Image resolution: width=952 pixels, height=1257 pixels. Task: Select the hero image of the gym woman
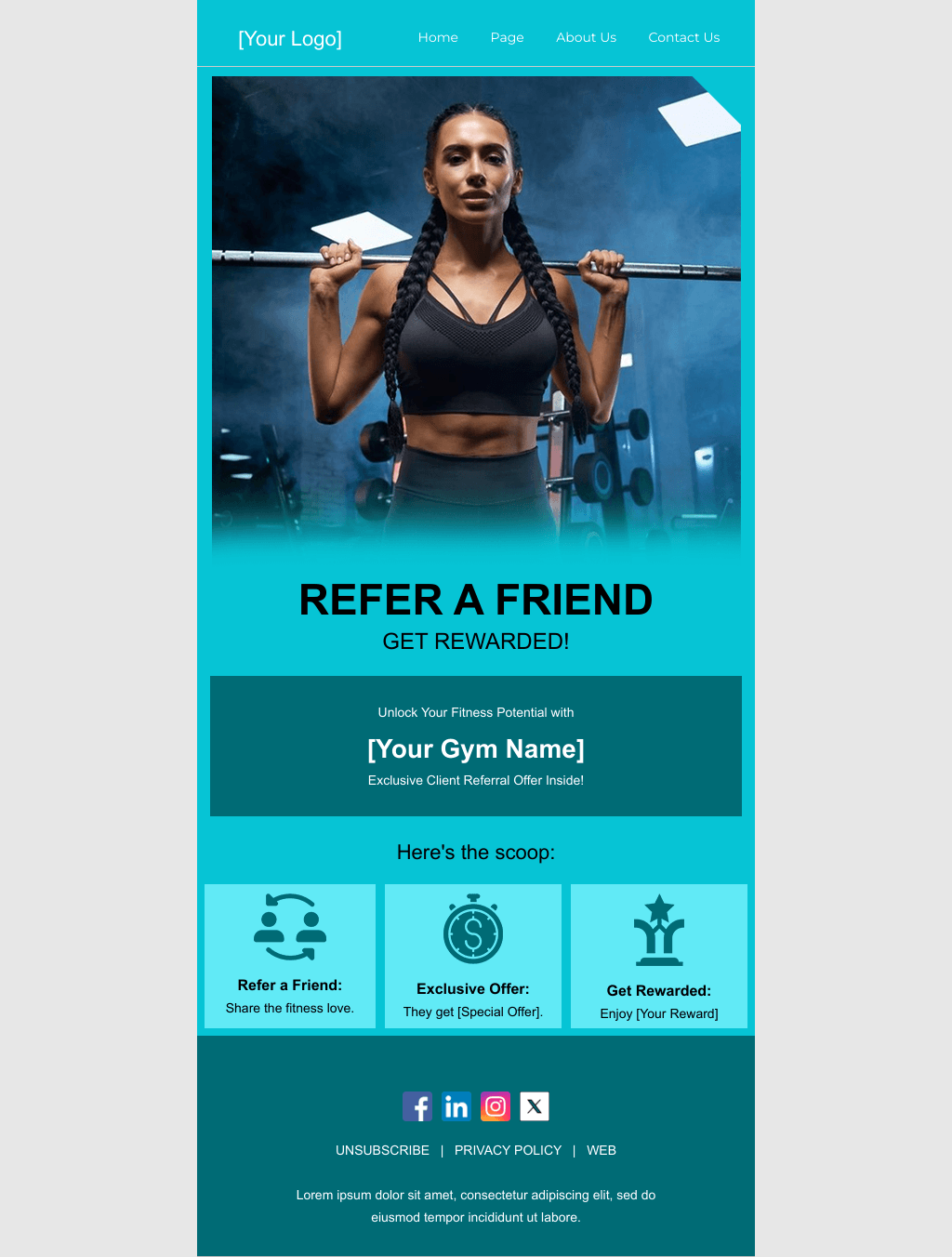(x=476, y=316)
